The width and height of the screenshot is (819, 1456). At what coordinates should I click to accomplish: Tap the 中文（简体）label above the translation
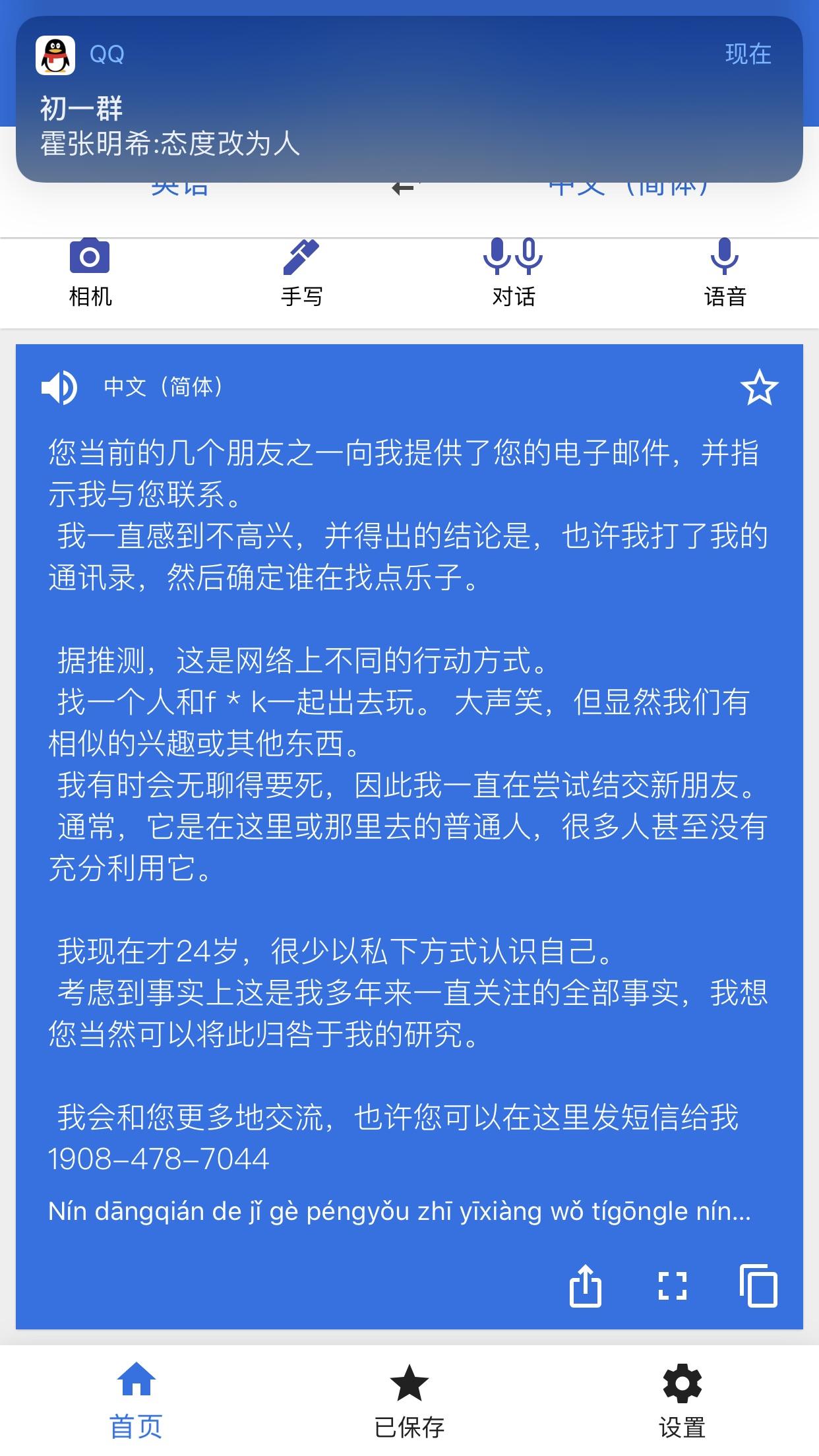tap(165, 388)
